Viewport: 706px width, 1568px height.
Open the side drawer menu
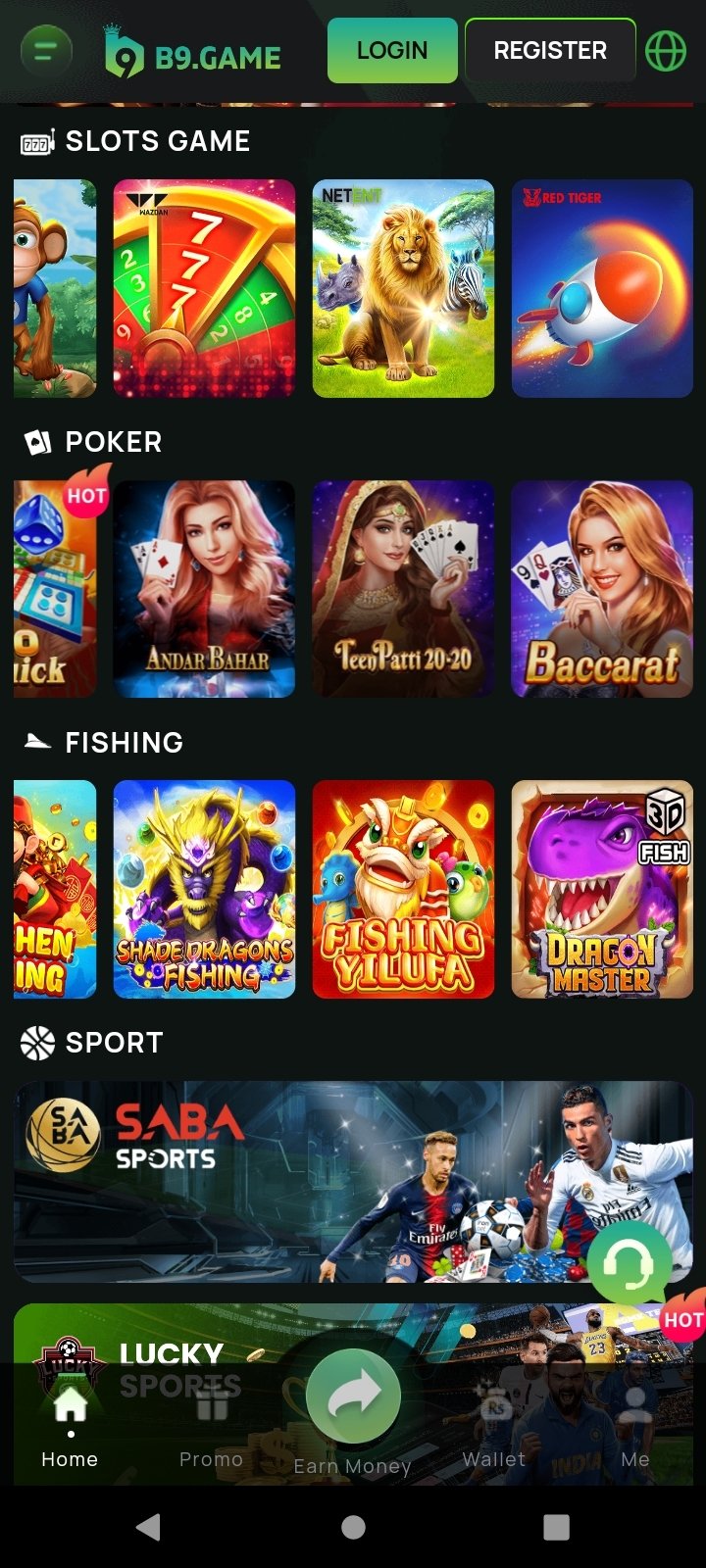pyautogui.click(x=45, y=51)
